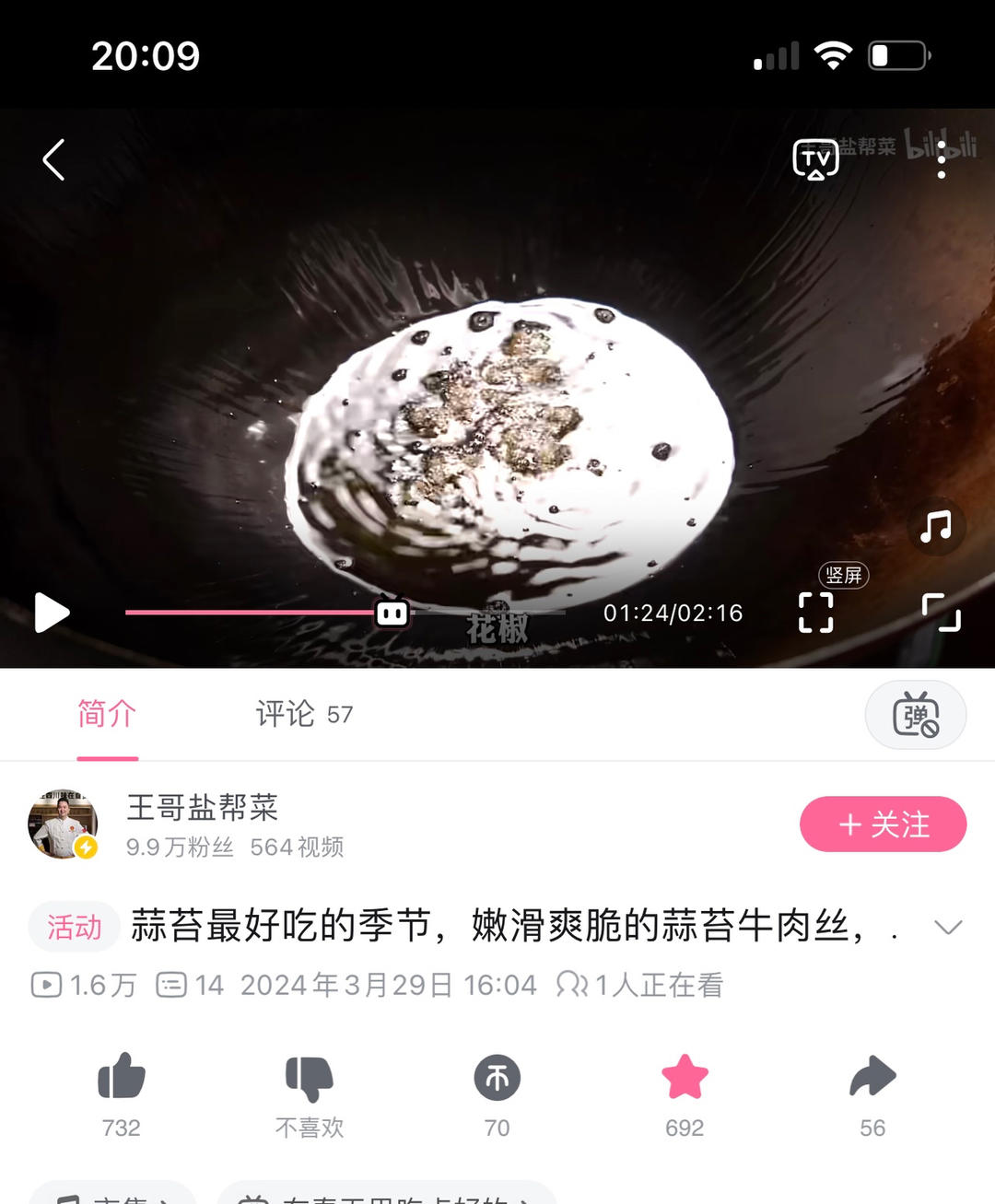Viewport: 995px width, 1204px height.
Task: Toggle the 弹幕 danmaku switch
Action: coord(915,715)
